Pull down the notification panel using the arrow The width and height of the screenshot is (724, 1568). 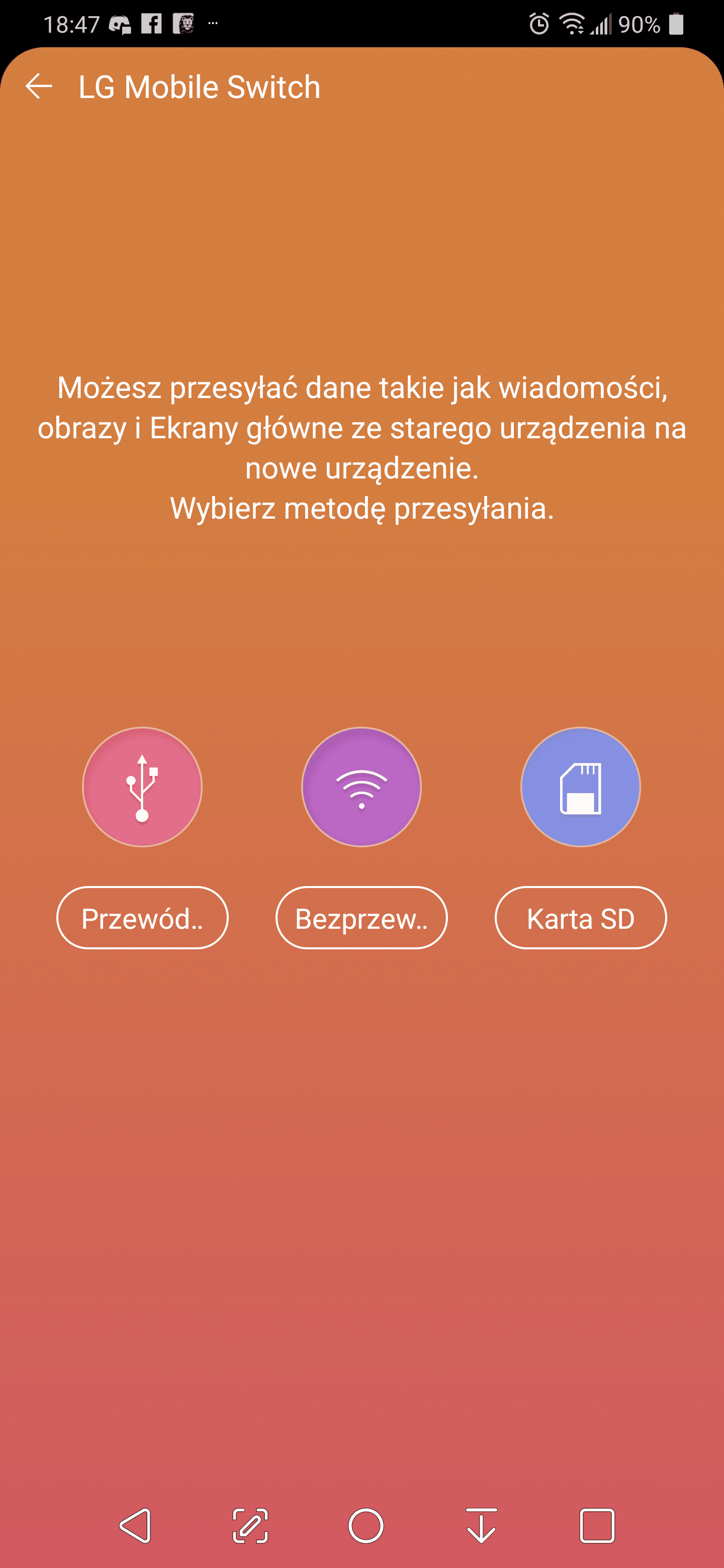[x=482, y=1526]
